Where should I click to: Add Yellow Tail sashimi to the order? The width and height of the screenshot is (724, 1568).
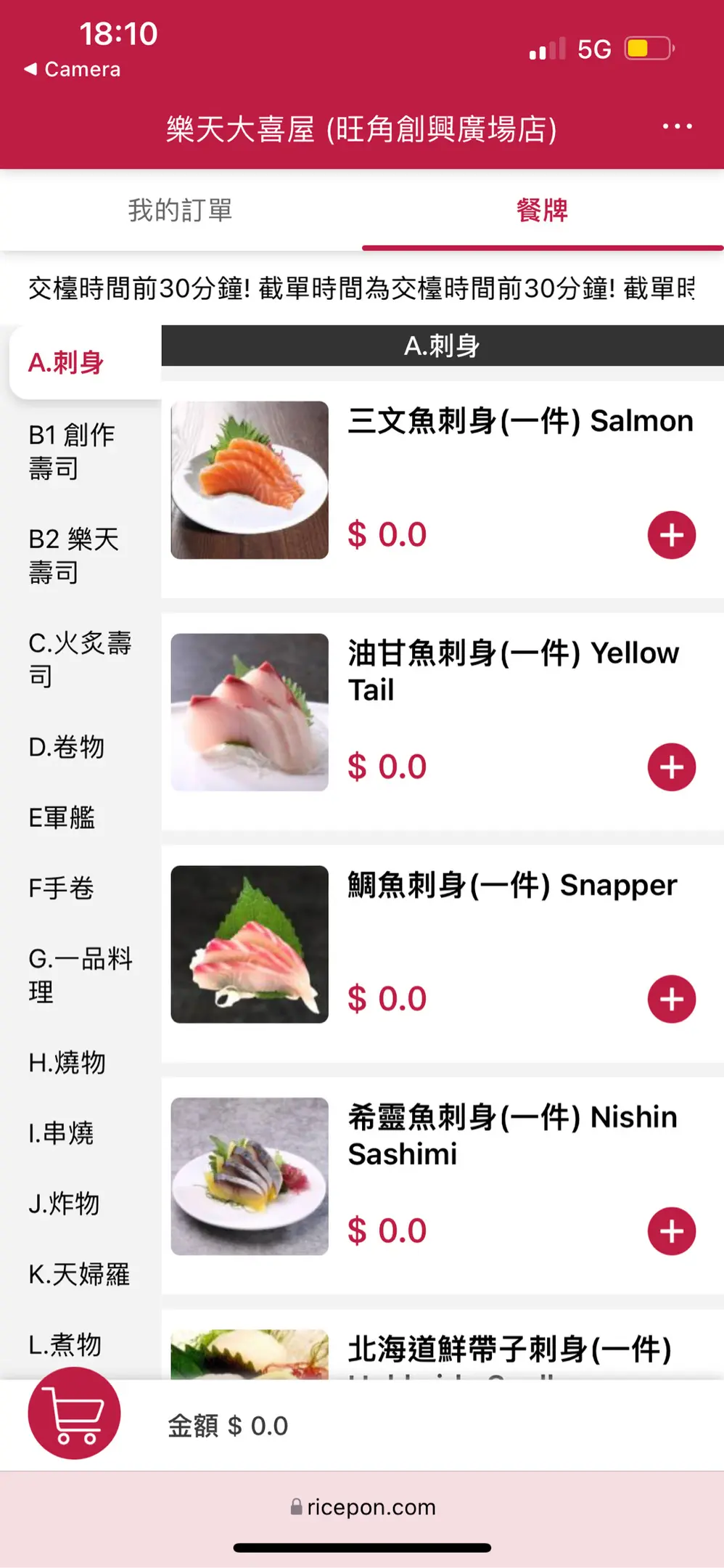(671, 767)
